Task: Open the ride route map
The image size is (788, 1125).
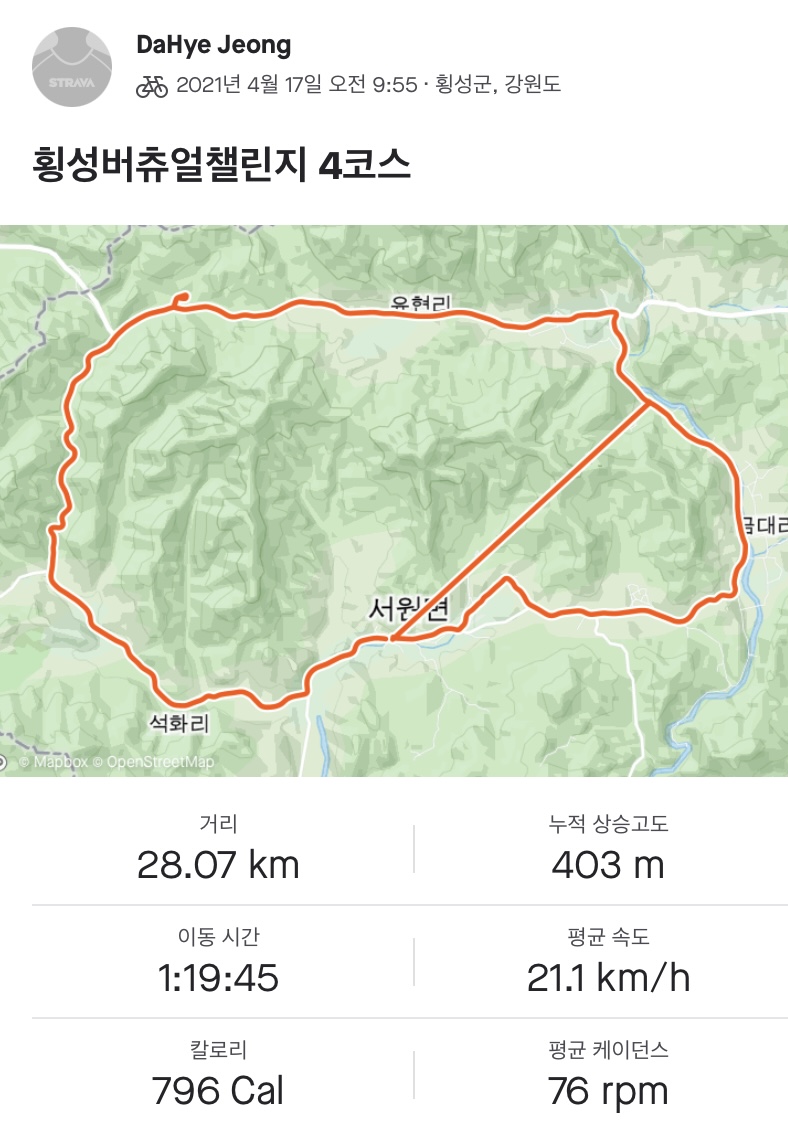Action: 394,480
